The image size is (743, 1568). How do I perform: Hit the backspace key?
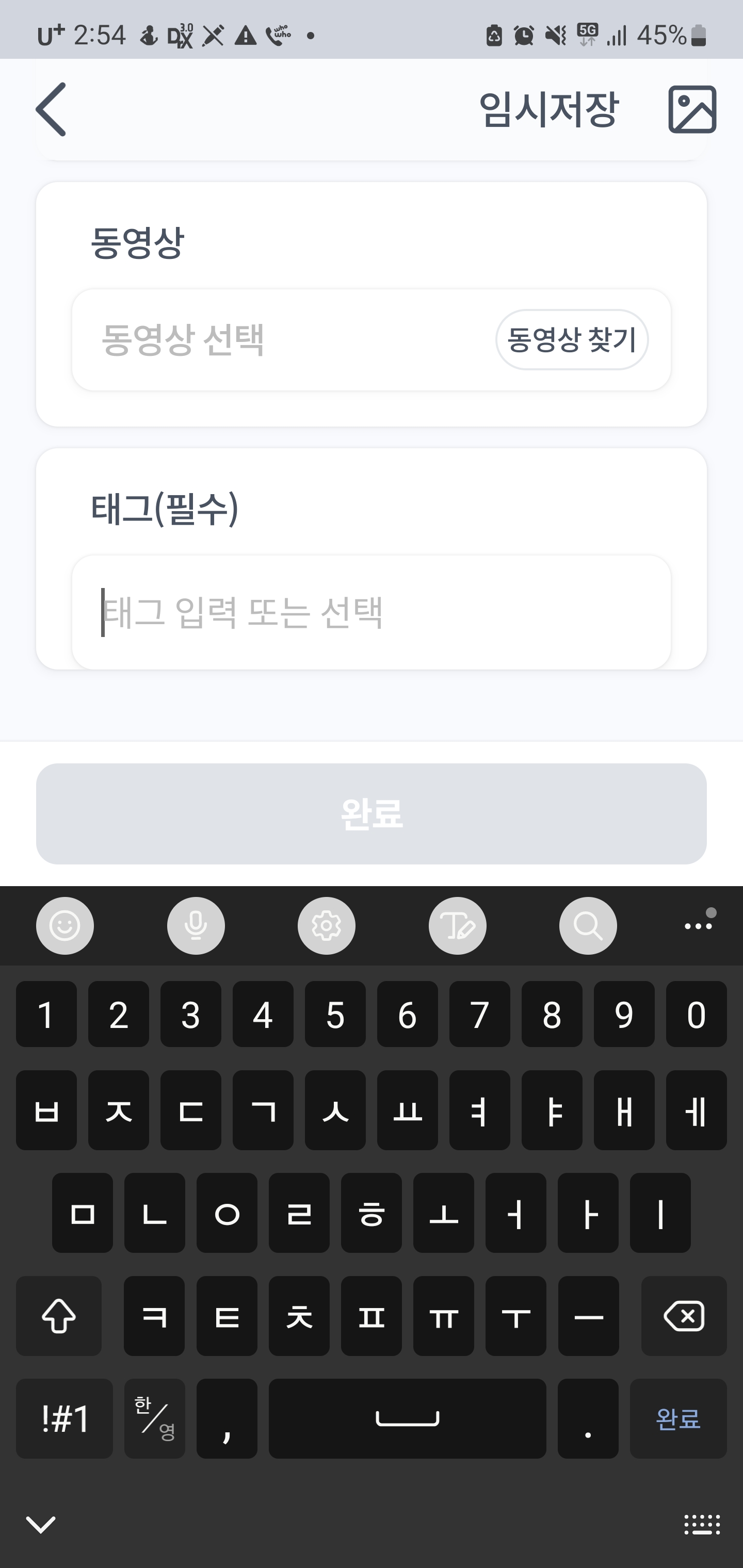684,1316
